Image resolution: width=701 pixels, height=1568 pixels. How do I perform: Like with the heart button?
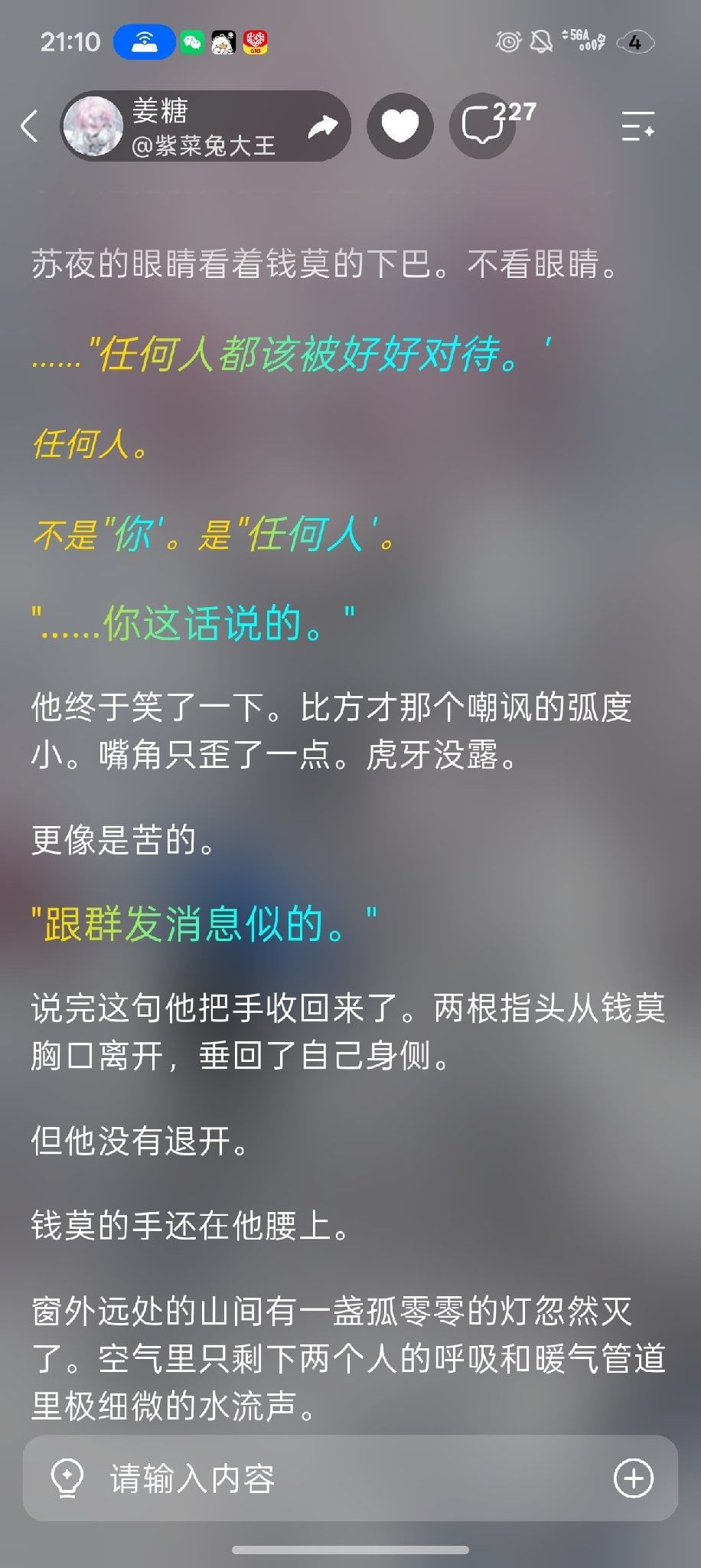[399, 126]
